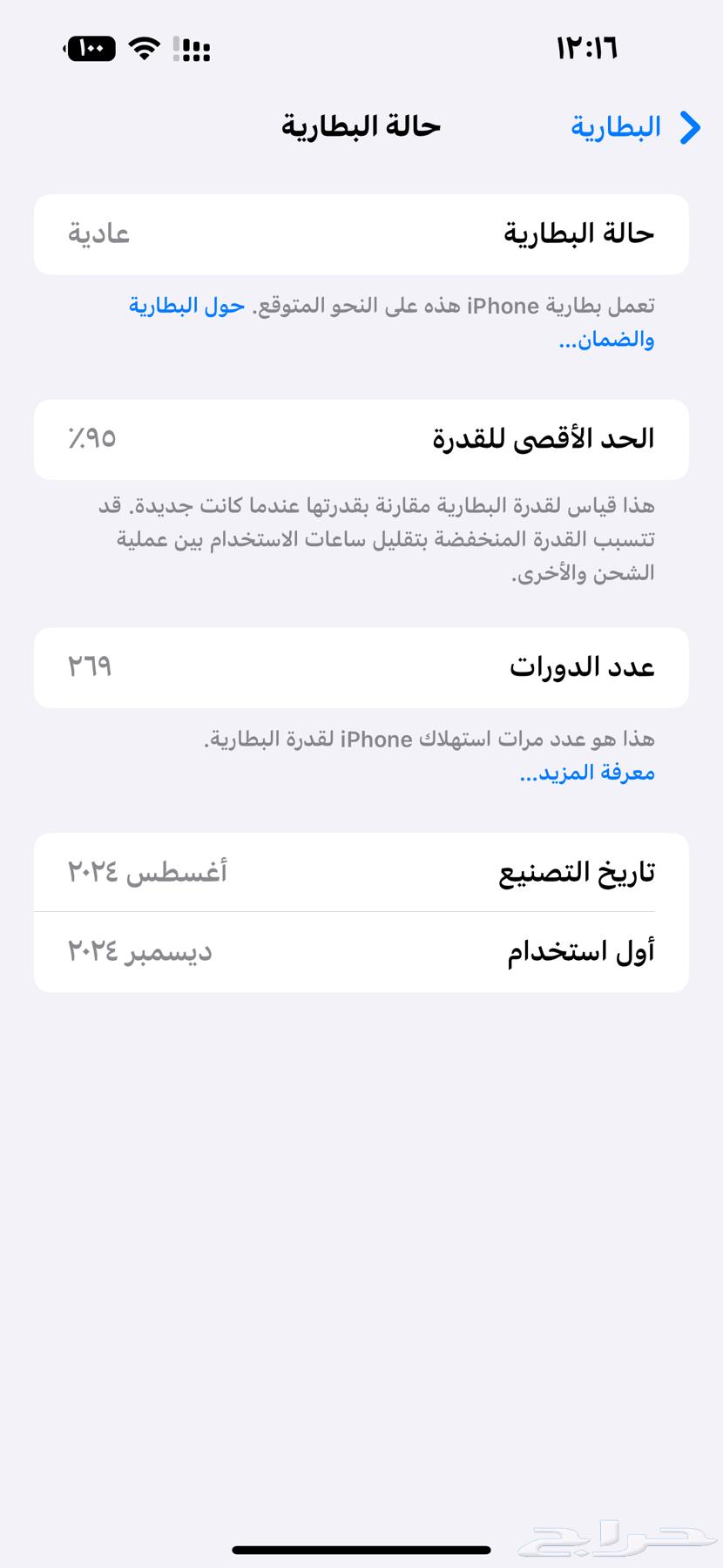
Task: Tap the blue back chevron arrow
Action: pyautogui.click(x=689, y=127)
